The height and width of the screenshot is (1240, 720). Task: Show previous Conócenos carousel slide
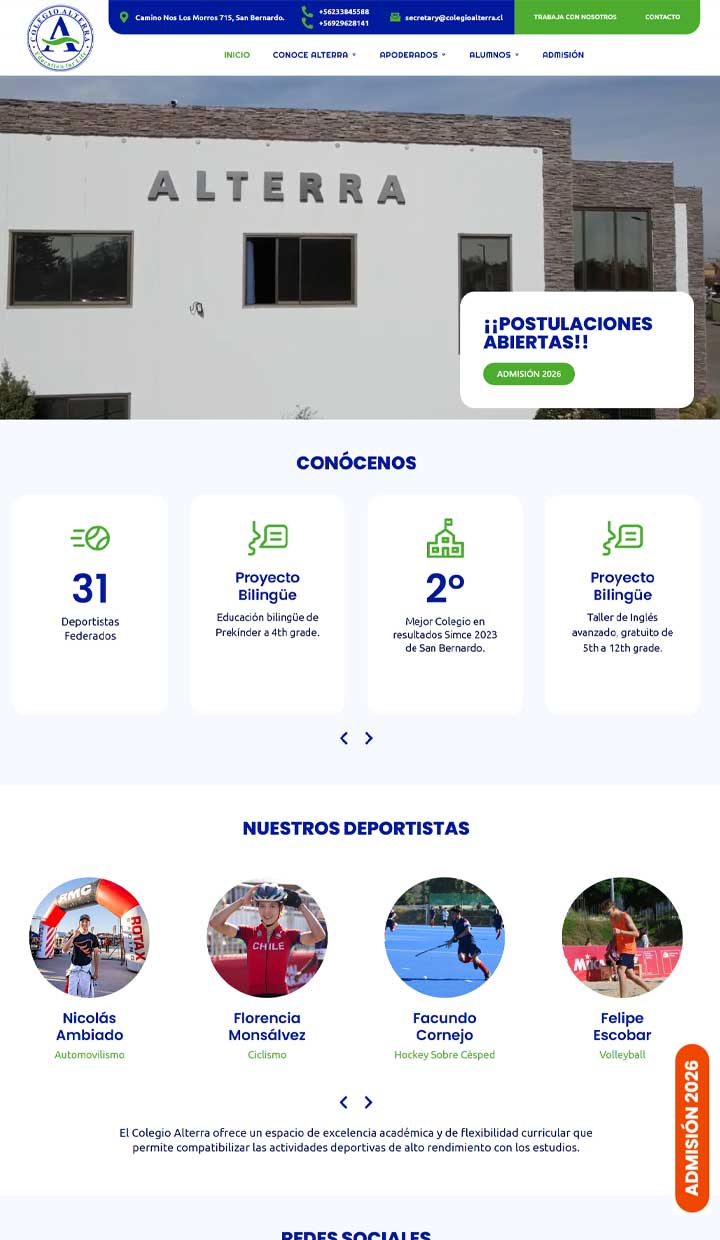[344, 738]
